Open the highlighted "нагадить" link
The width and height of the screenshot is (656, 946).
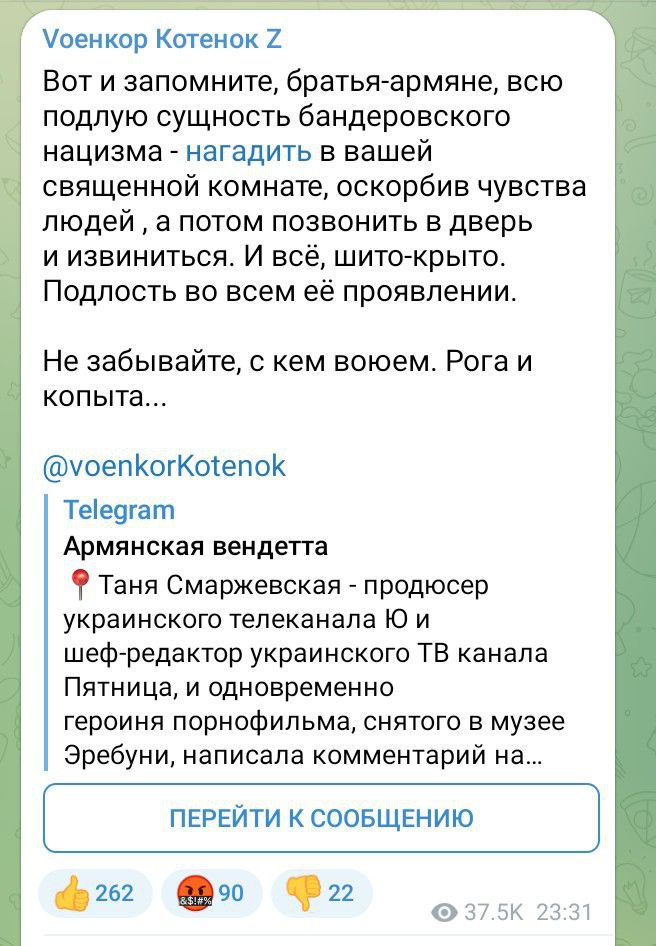coord(249,151)
